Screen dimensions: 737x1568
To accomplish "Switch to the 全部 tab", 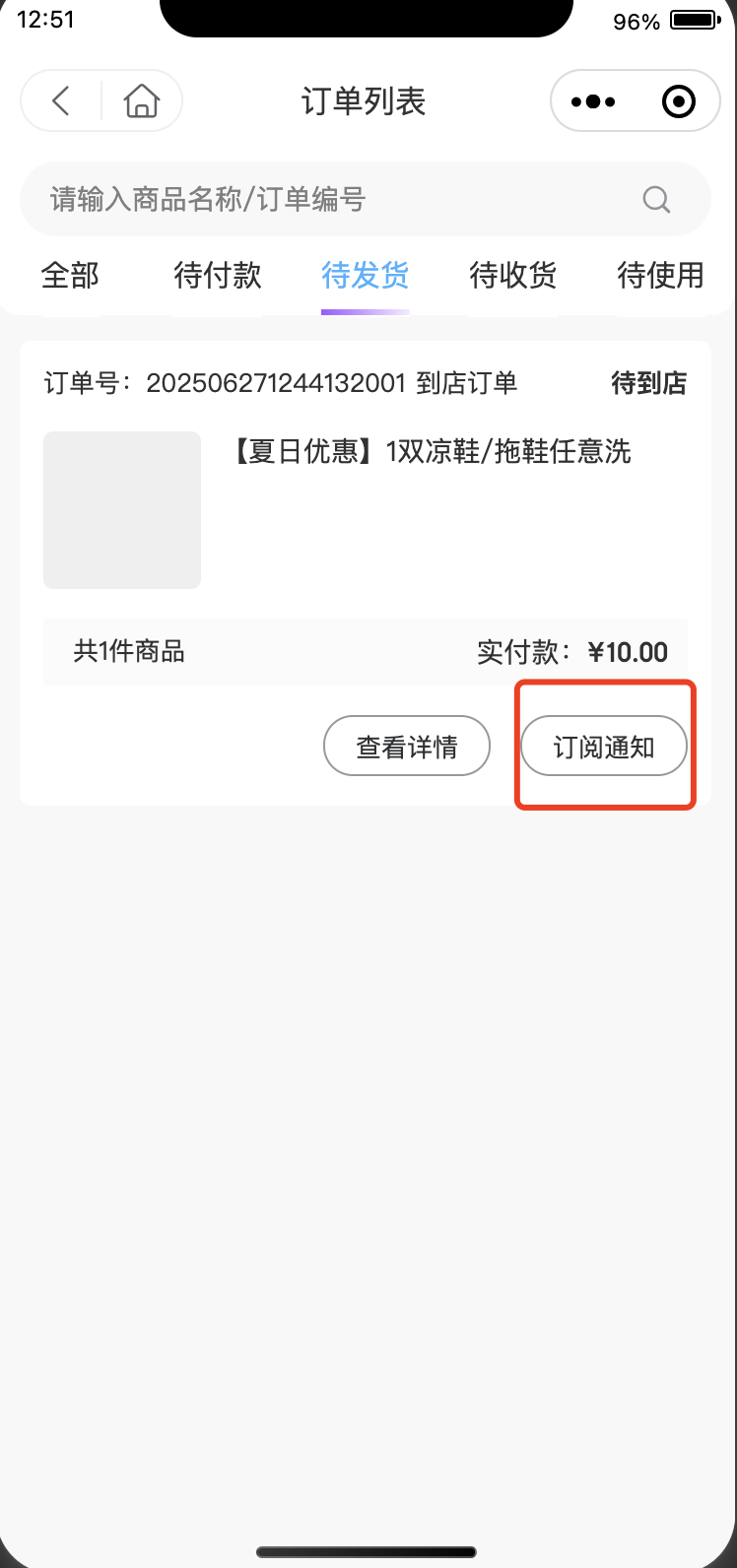I will point(69,277).
